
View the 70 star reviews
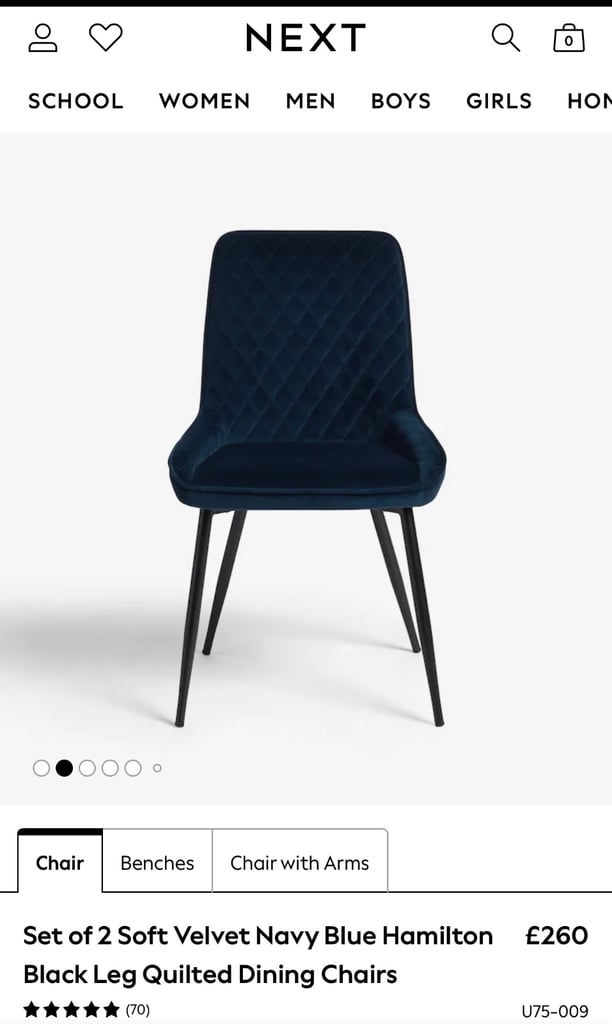87,1010
